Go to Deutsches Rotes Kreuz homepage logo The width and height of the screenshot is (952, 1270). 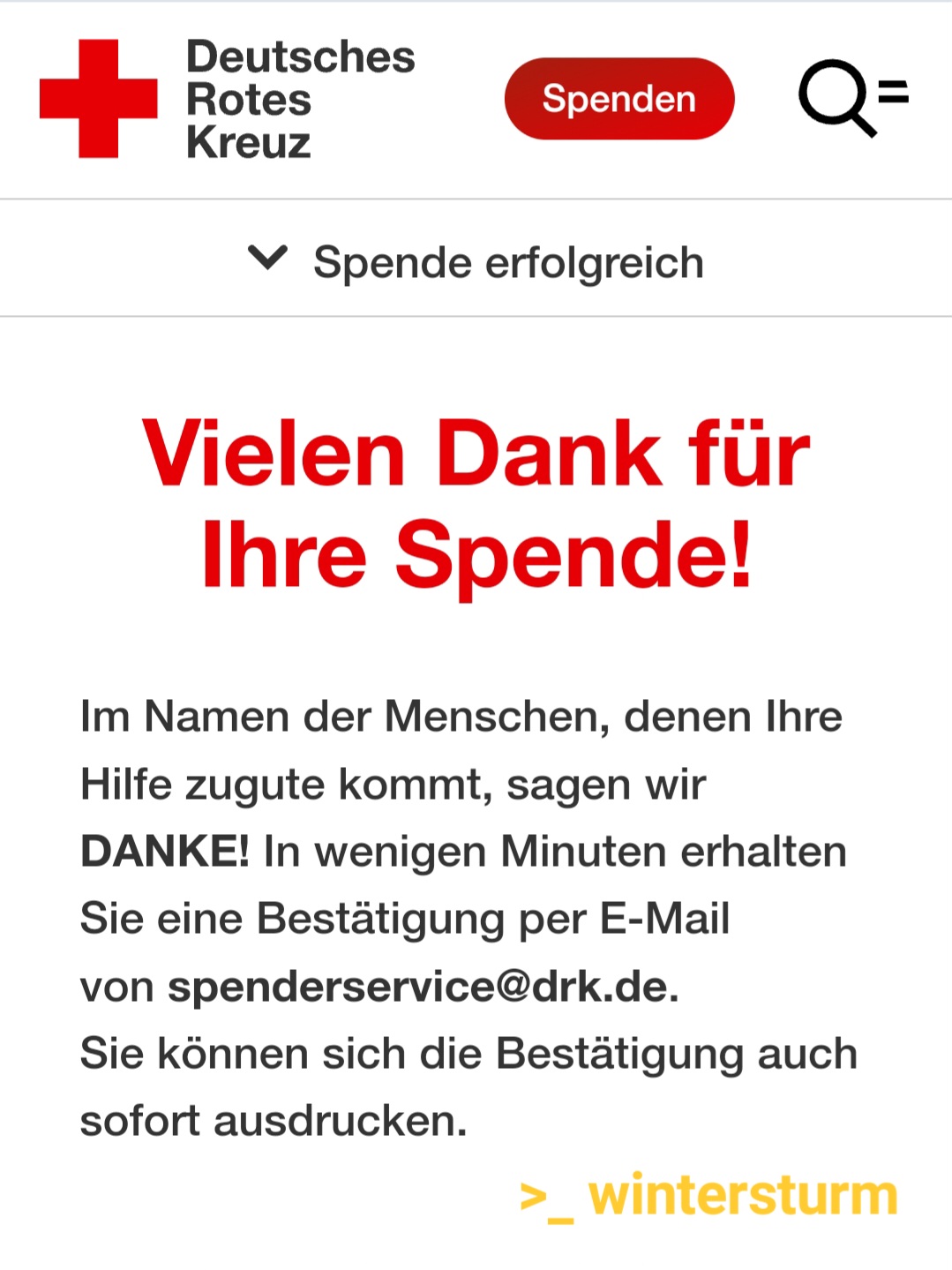tap(227, 99)
